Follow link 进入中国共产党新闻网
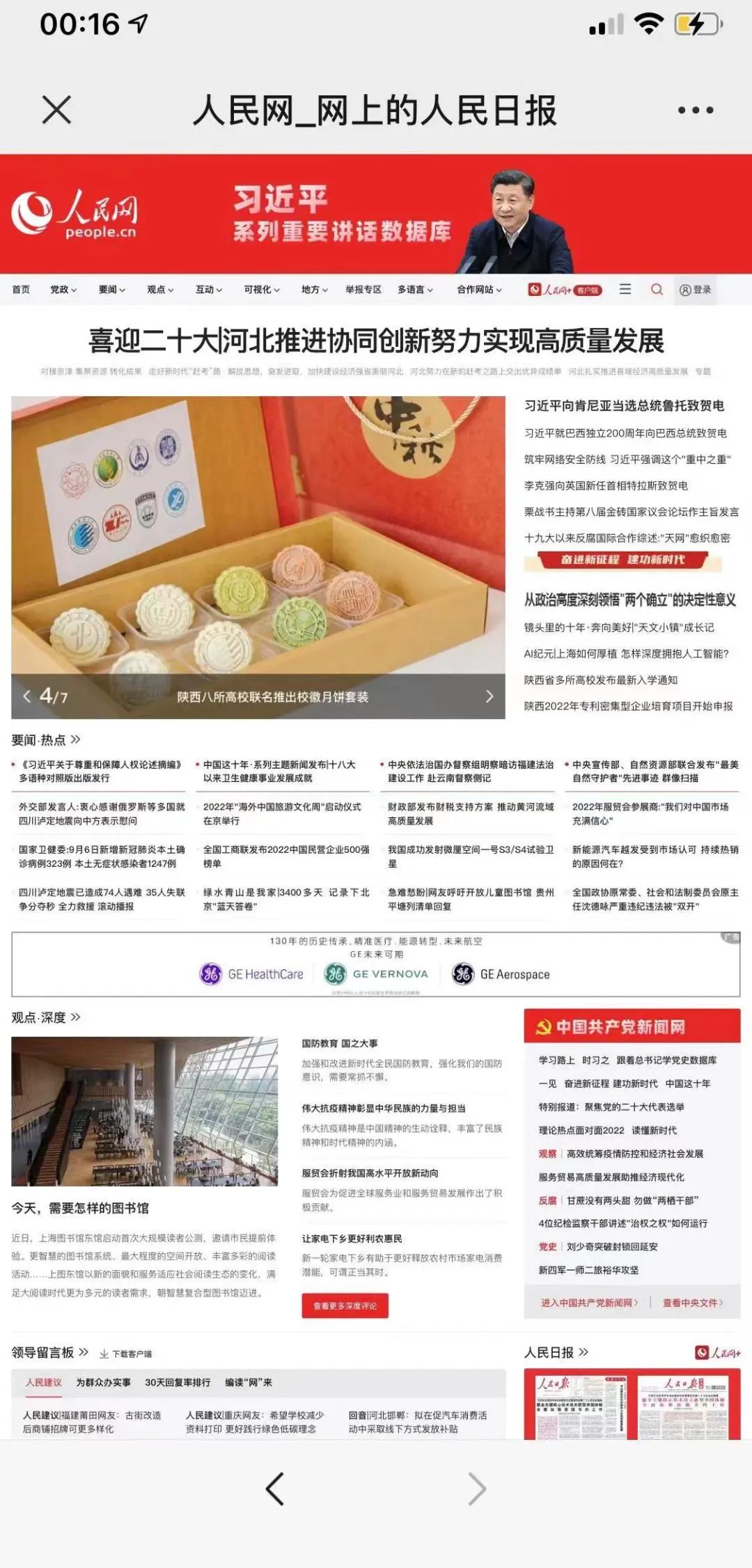Screen dimensions: 752x1568 (x=589, y=1303)
